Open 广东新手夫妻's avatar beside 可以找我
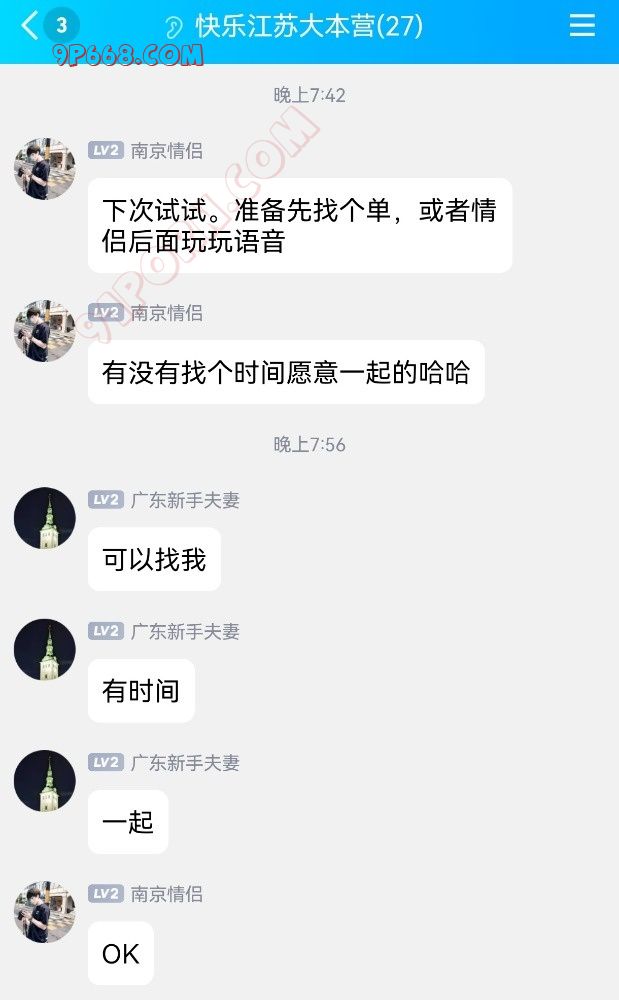The width and height of the screenshot is (619, 1000). pyautogui.click(x=45, y=518)
